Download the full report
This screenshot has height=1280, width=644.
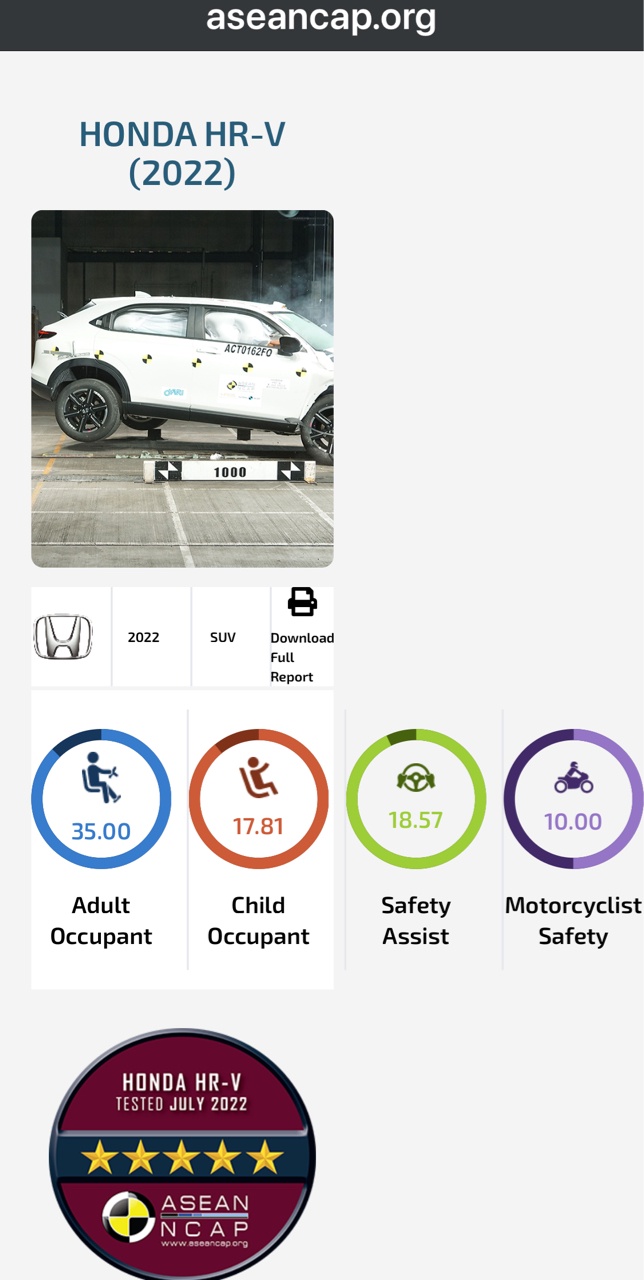coord(302,637)
